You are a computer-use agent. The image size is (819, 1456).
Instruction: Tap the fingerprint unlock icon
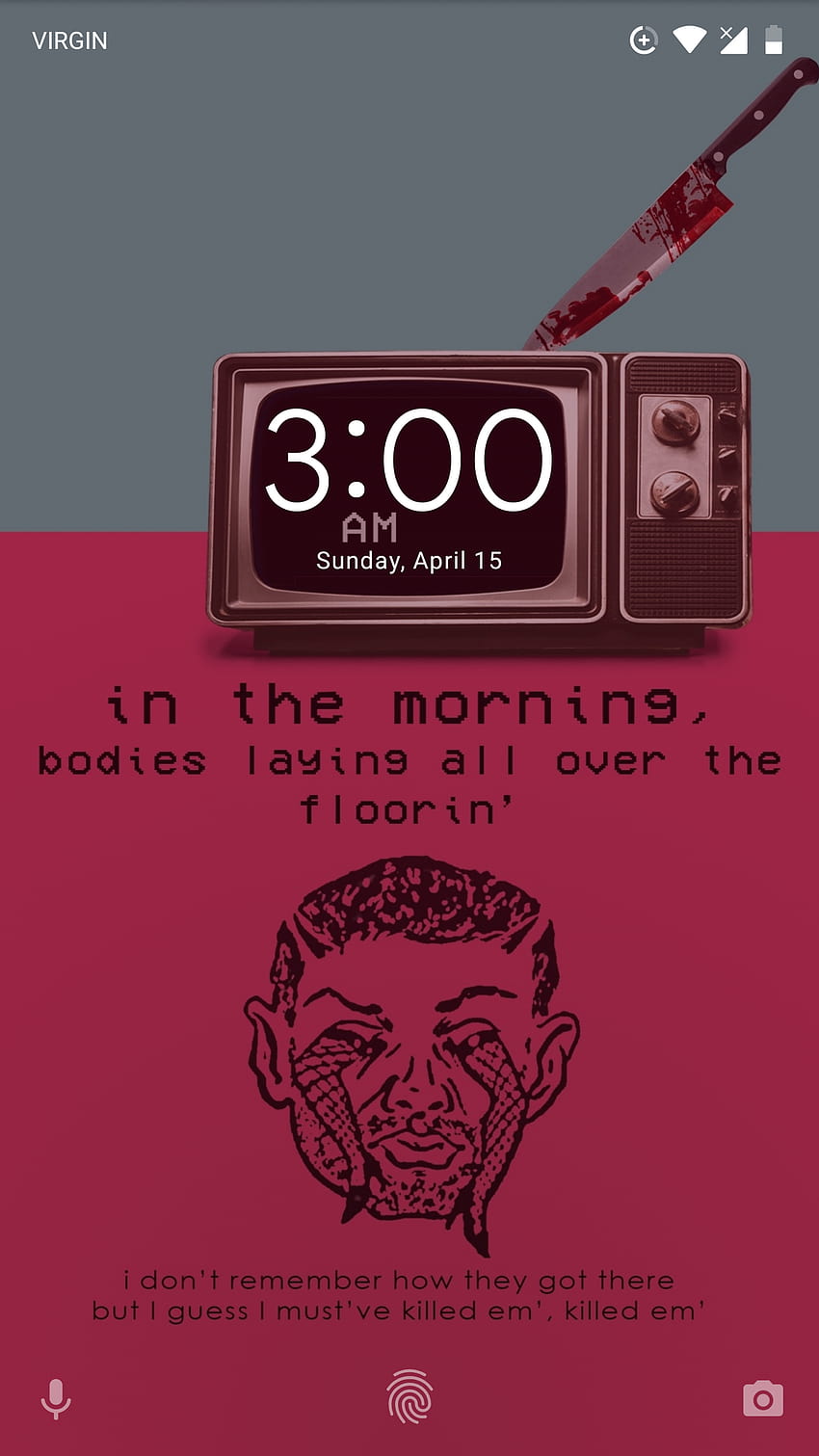click(409, 1396)
